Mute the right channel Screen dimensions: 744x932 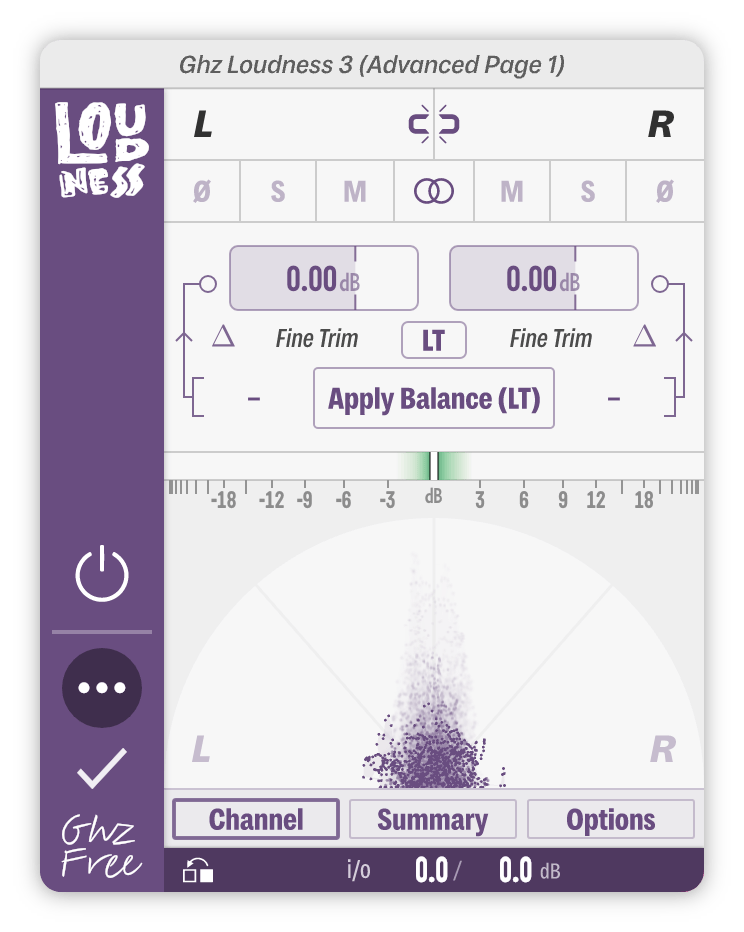[512, 191]
